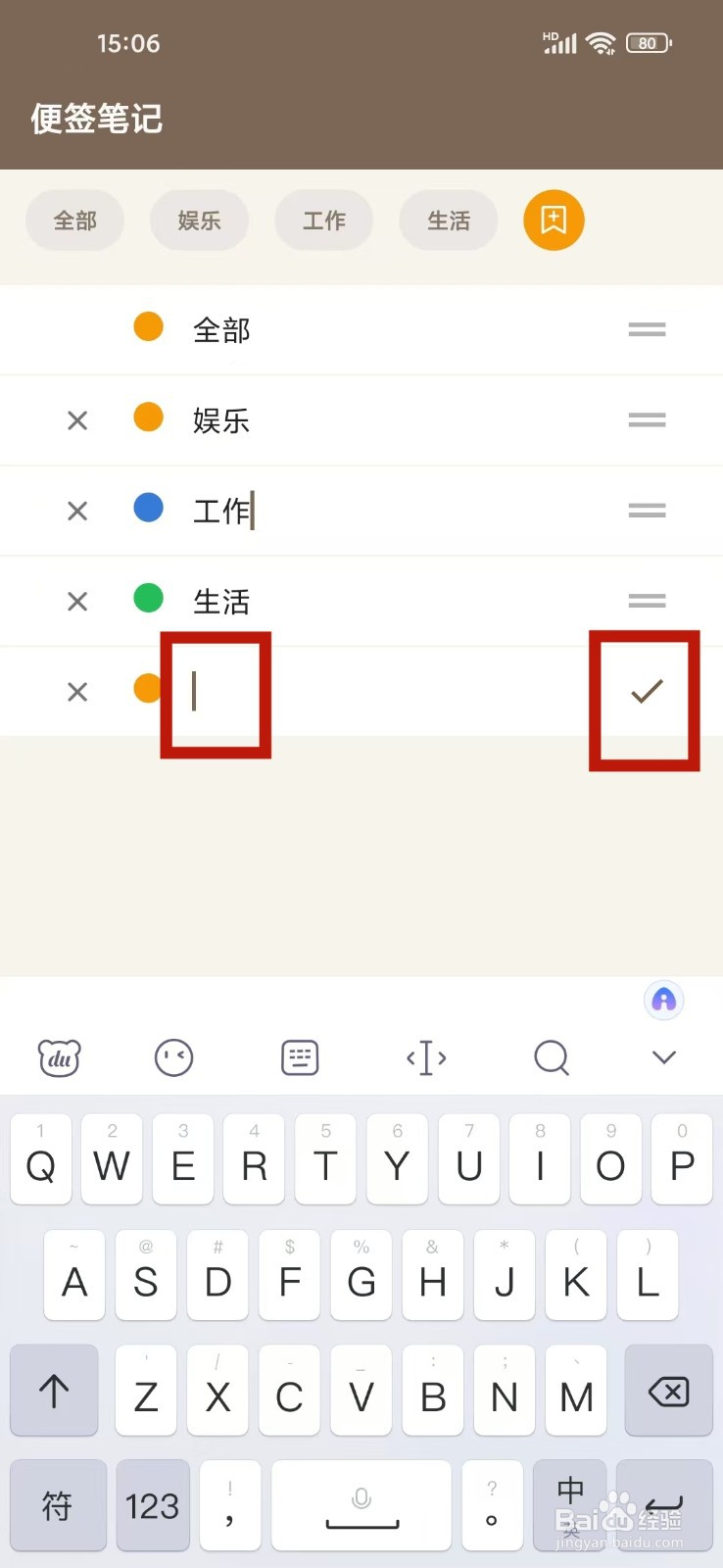
Task: Open the keyboard layout switcher icon
Action: coord(299,1058)
